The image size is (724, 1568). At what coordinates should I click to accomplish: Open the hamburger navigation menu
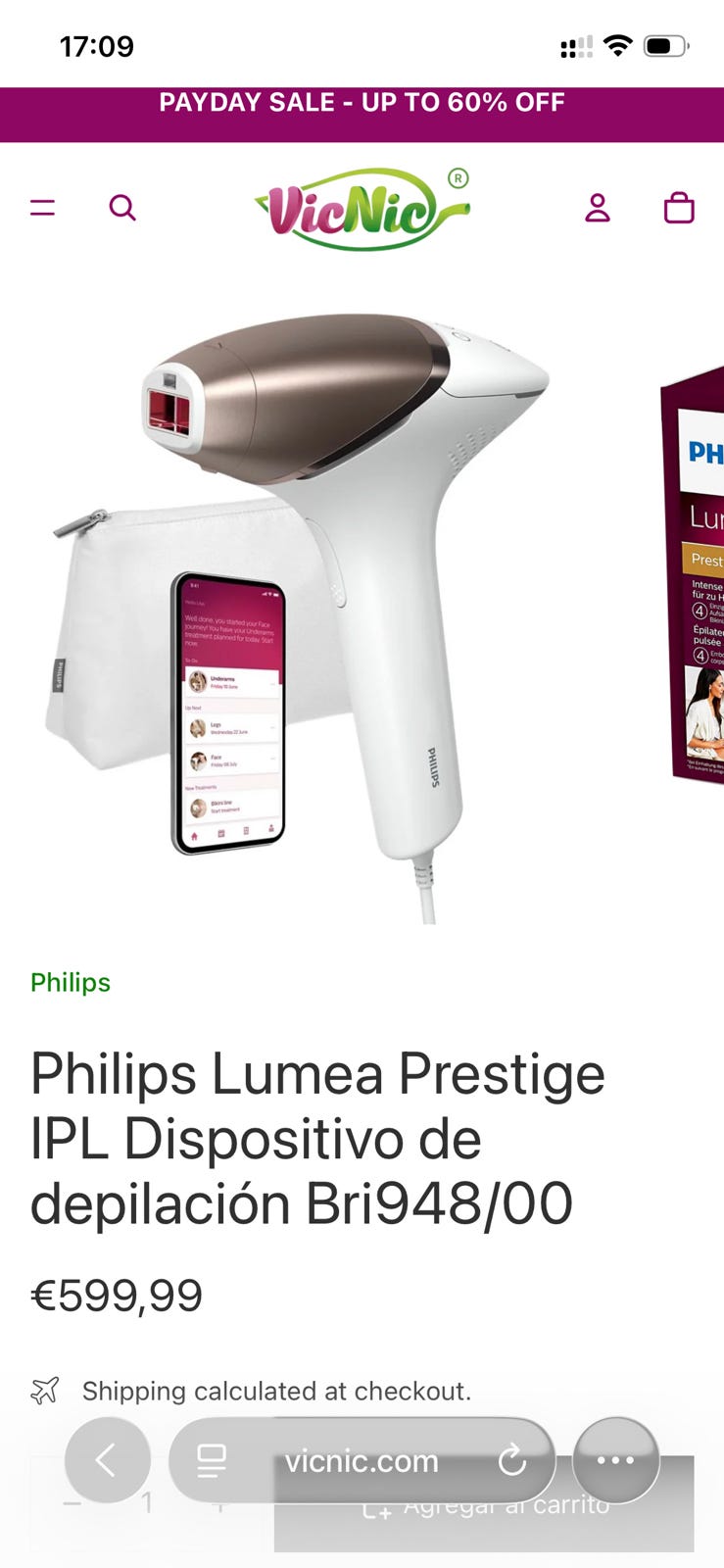(x=43, y=208)
